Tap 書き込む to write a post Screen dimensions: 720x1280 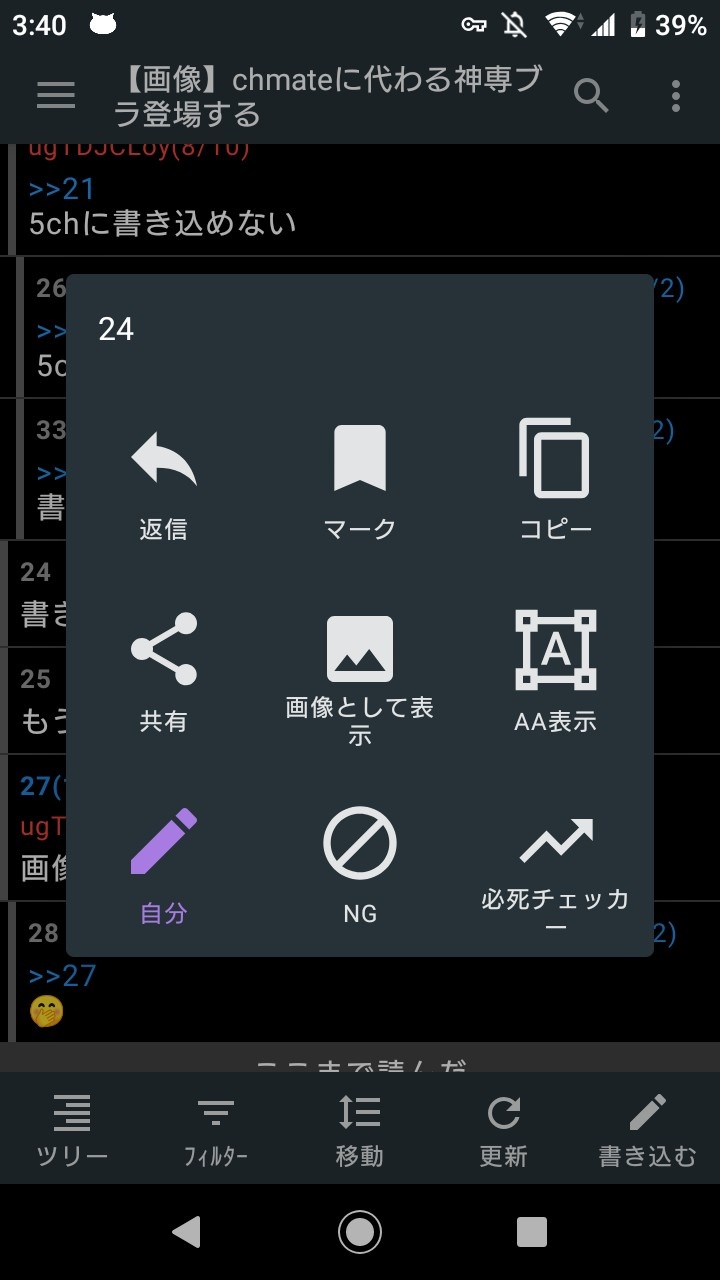(648, 1130)
